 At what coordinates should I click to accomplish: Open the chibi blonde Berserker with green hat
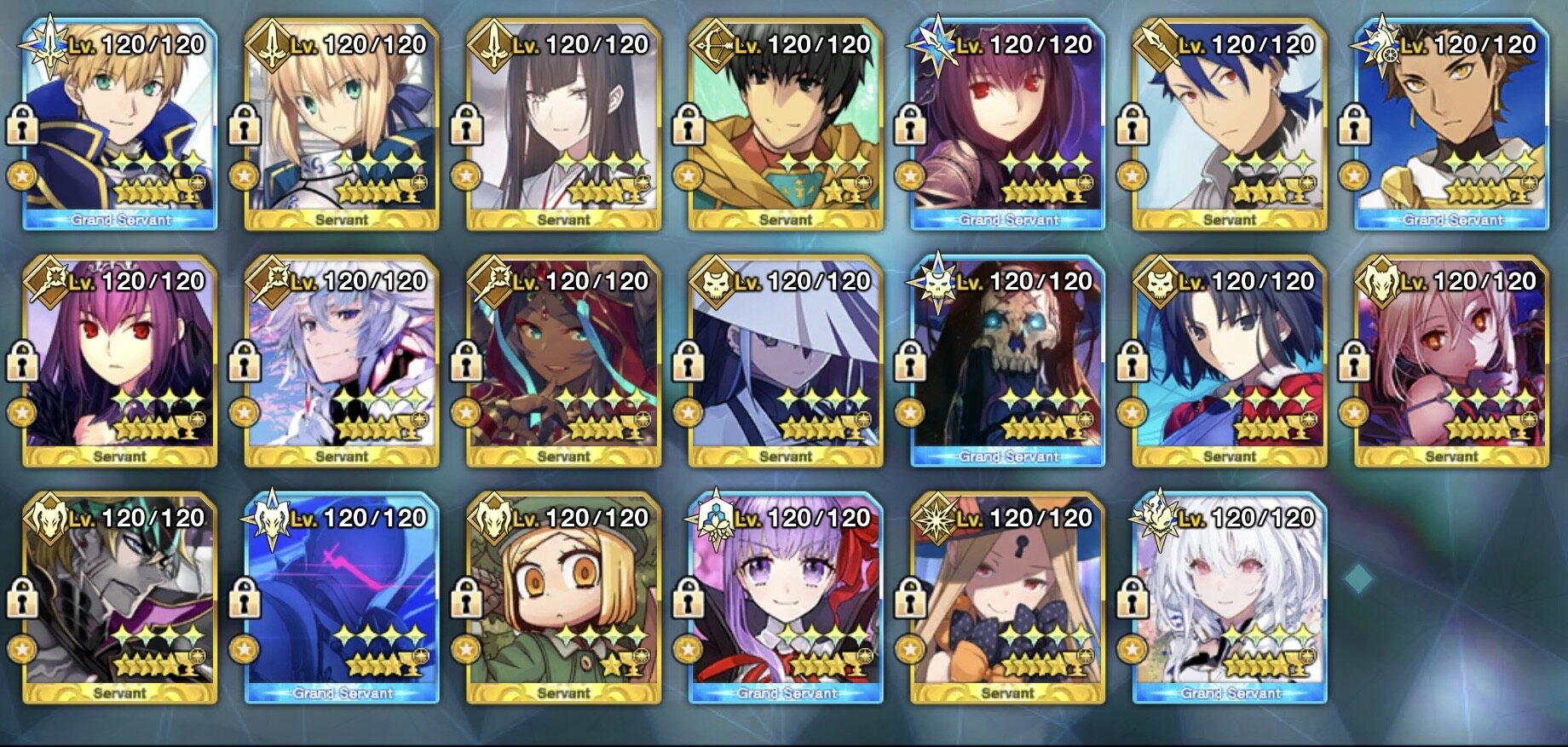[x=563, y=598]
